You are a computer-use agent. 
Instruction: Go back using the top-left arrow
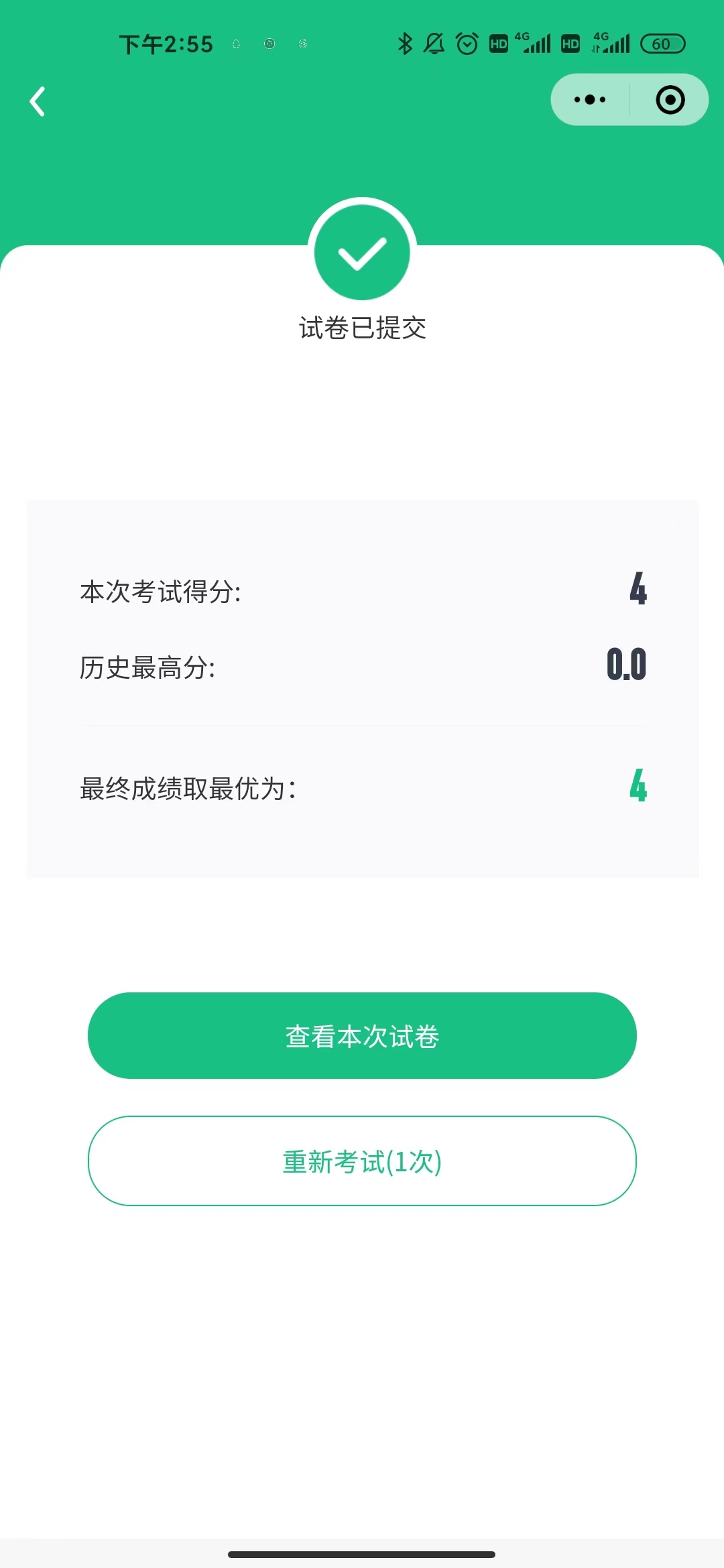point(38,101)
